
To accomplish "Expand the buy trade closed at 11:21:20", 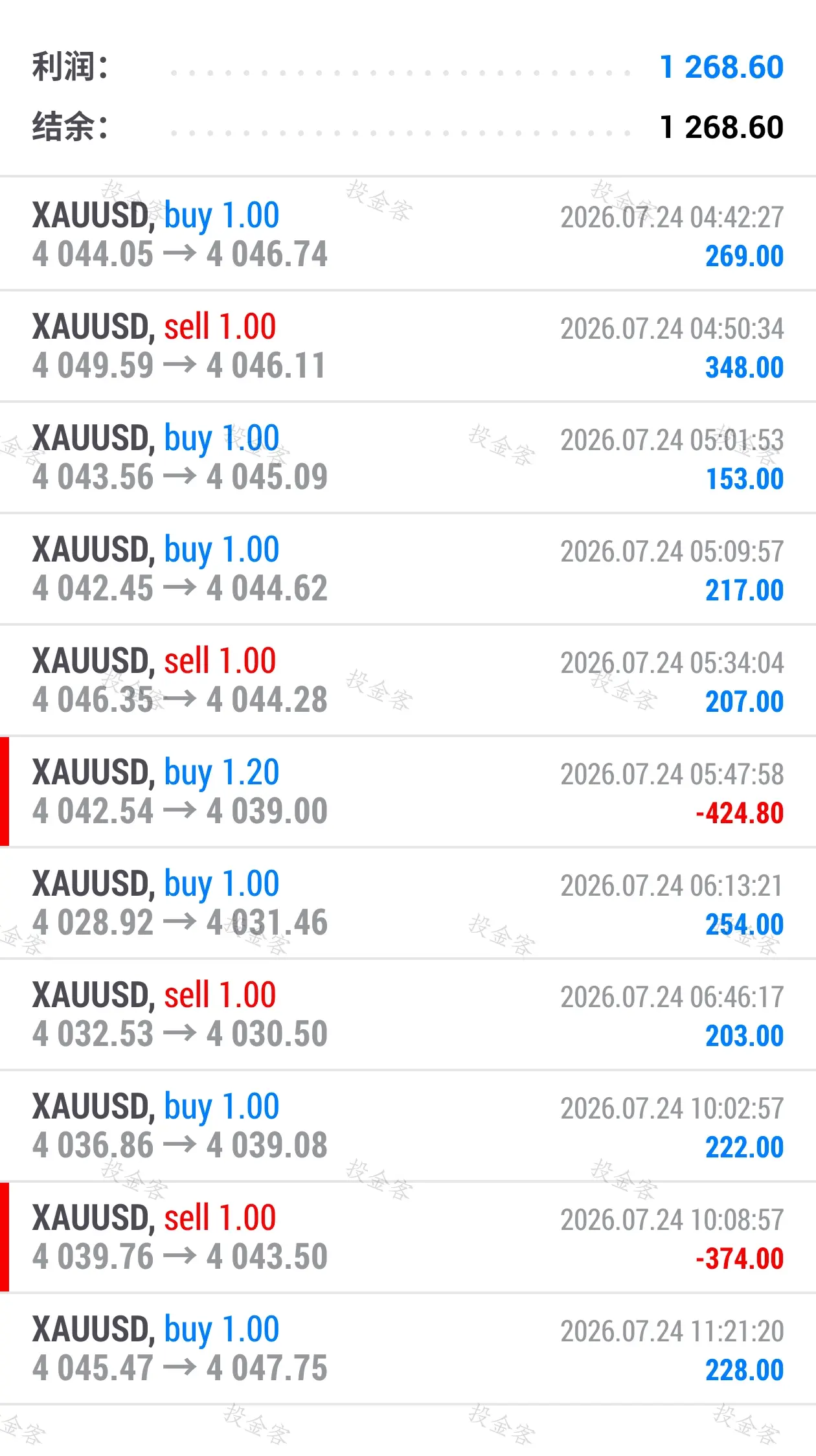I will pyautogui.click(x=408, y=1348).
